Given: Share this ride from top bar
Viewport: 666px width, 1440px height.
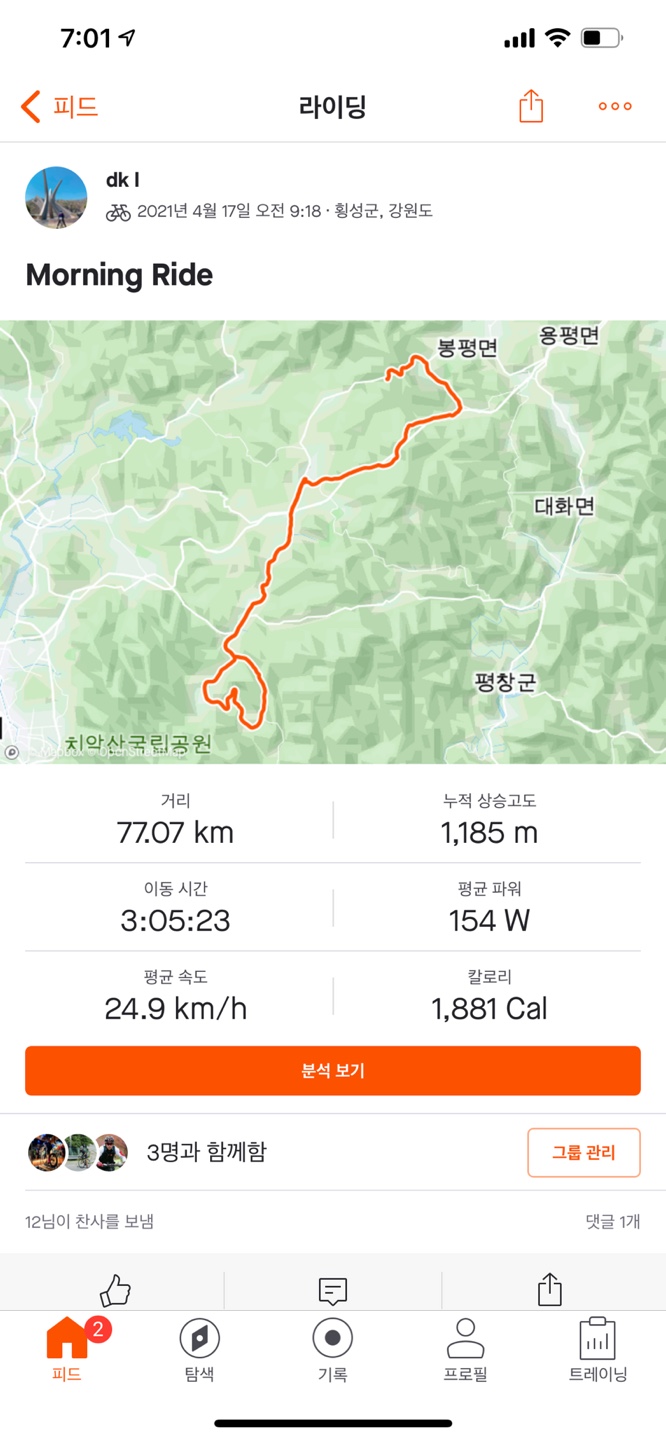Looking at the screenshot, I should point(531,106).
